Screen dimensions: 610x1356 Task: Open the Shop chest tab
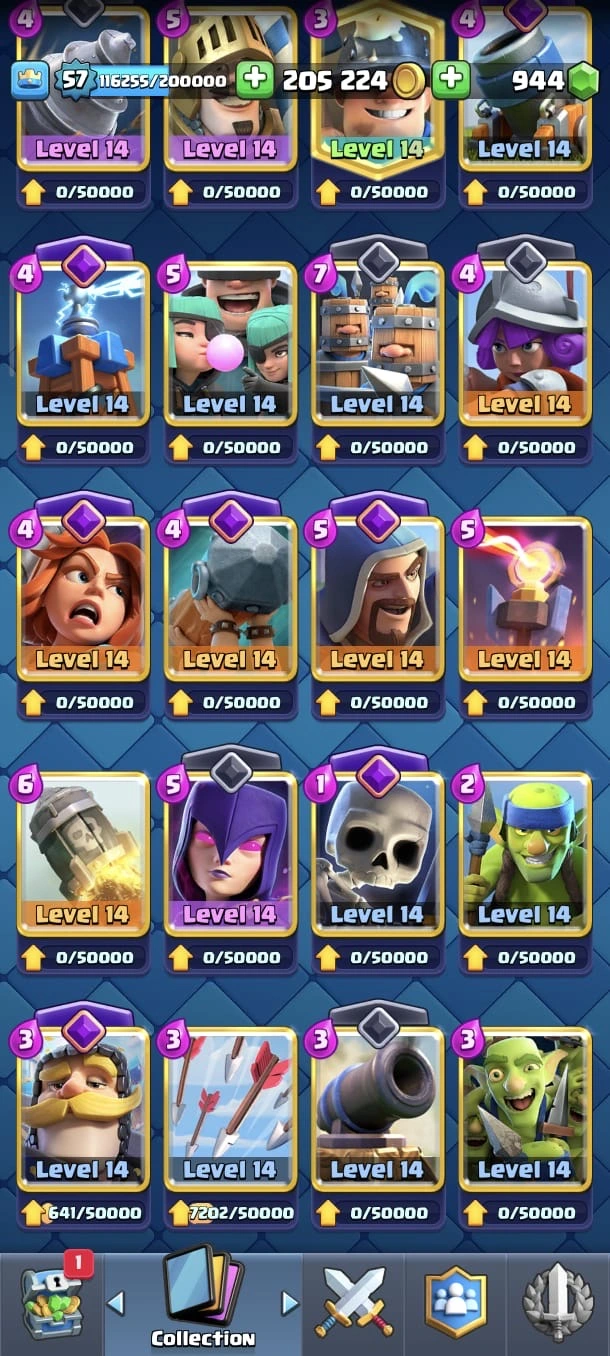[51, 1302]
